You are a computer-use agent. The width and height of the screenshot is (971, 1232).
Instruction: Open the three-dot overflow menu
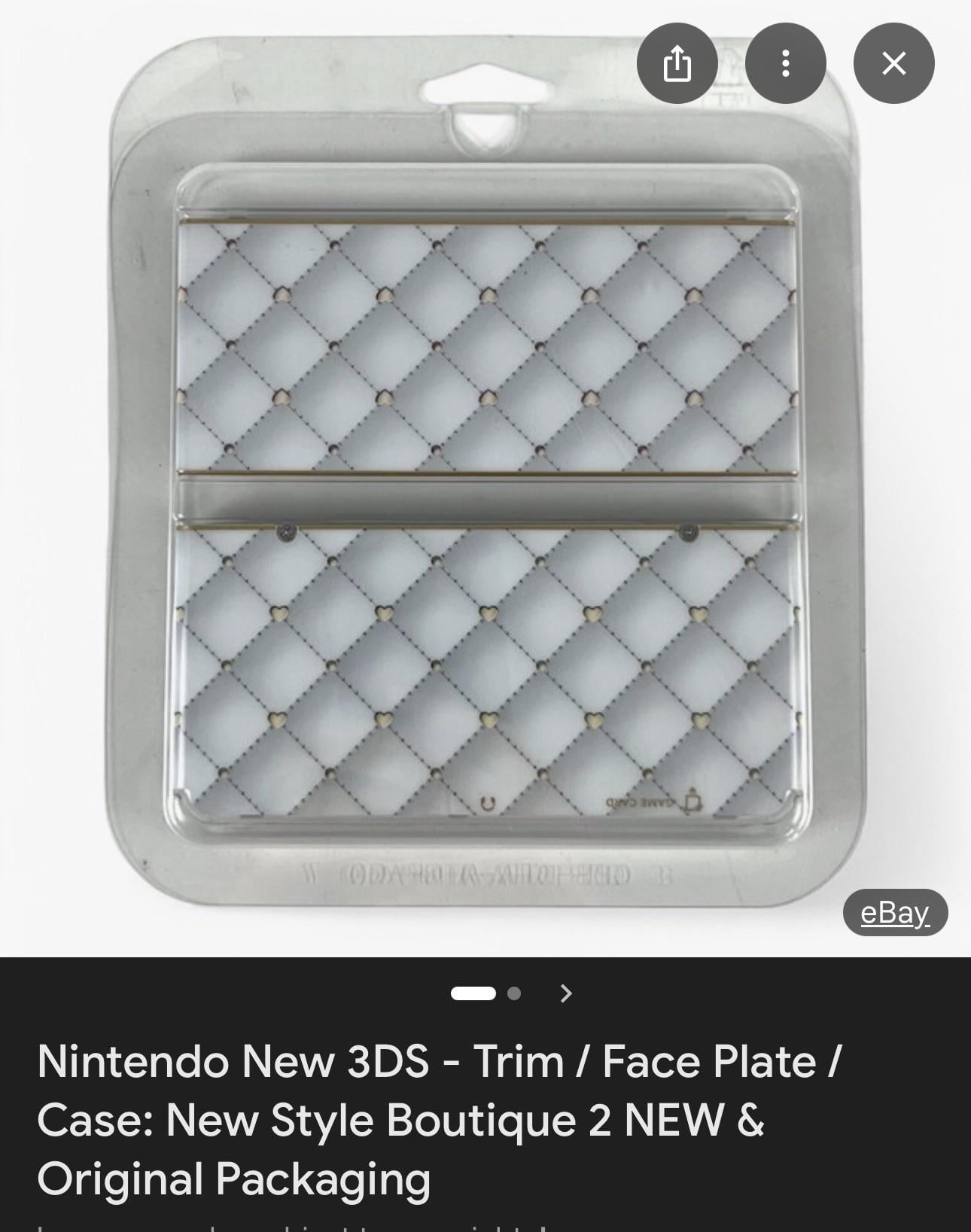pyautogui.click(x=785, y=63)
